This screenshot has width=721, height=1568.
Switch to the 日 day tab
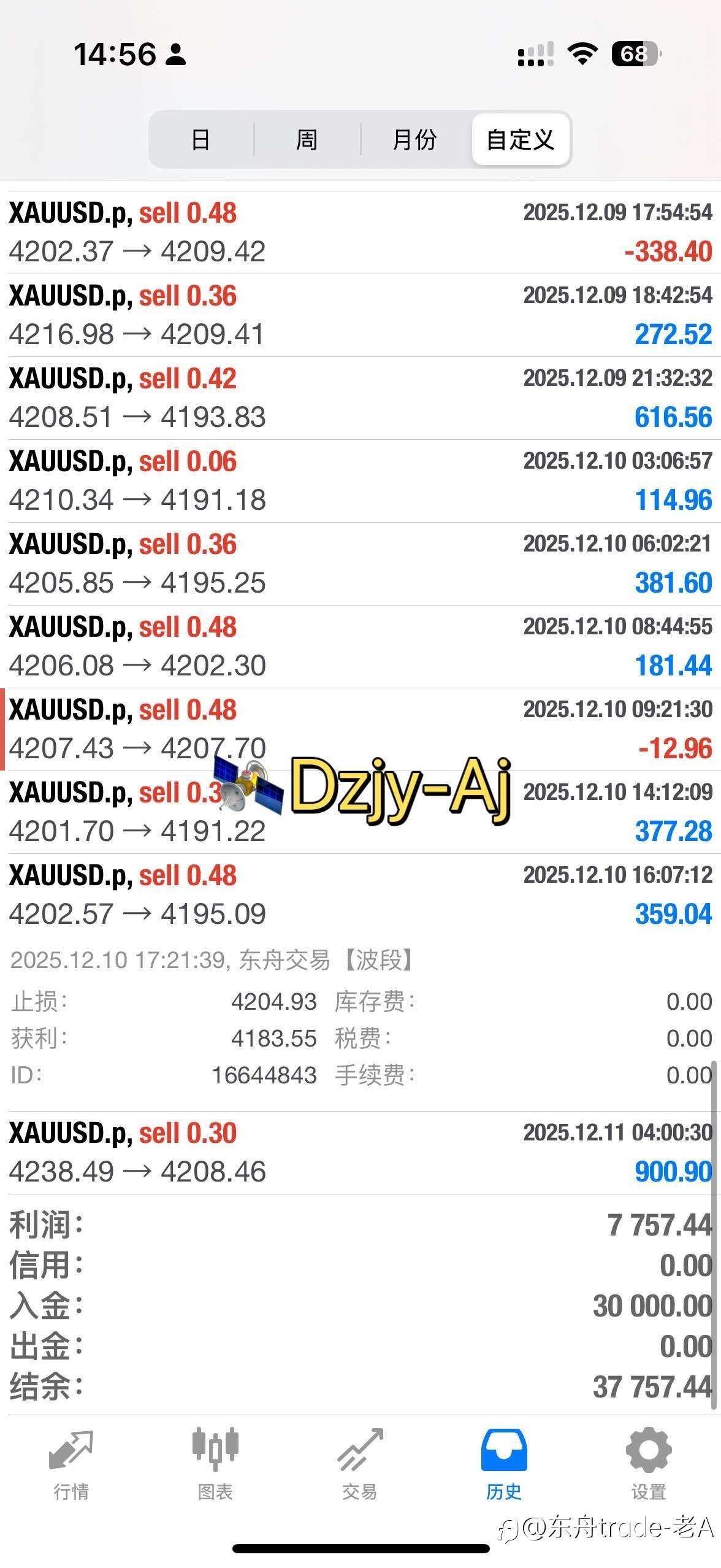199,140
